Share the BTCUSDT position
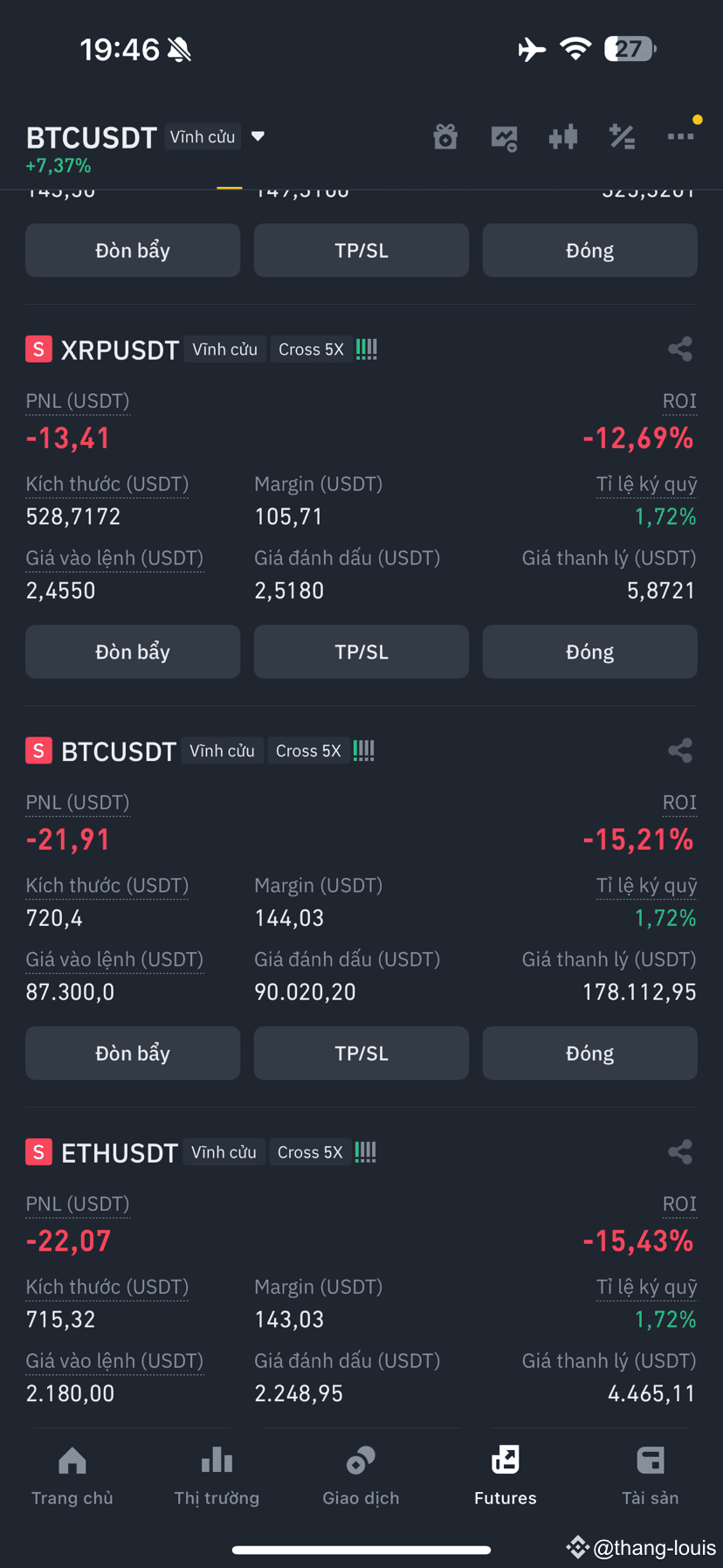The height and width of the screenshot is (1568, 723). (680, 749)
